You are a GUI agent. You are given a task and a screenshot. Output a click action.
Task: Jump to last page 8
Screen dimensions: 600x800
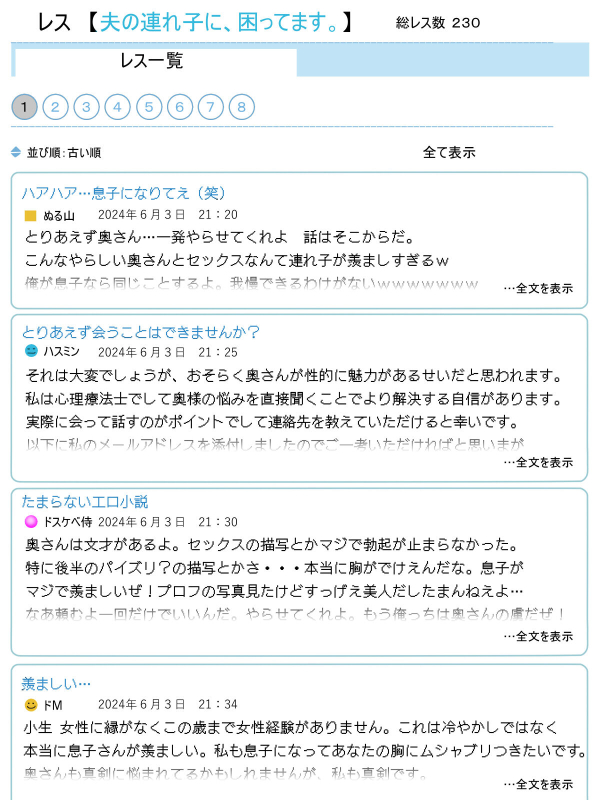pyautogui.click(x=241, y=107)
